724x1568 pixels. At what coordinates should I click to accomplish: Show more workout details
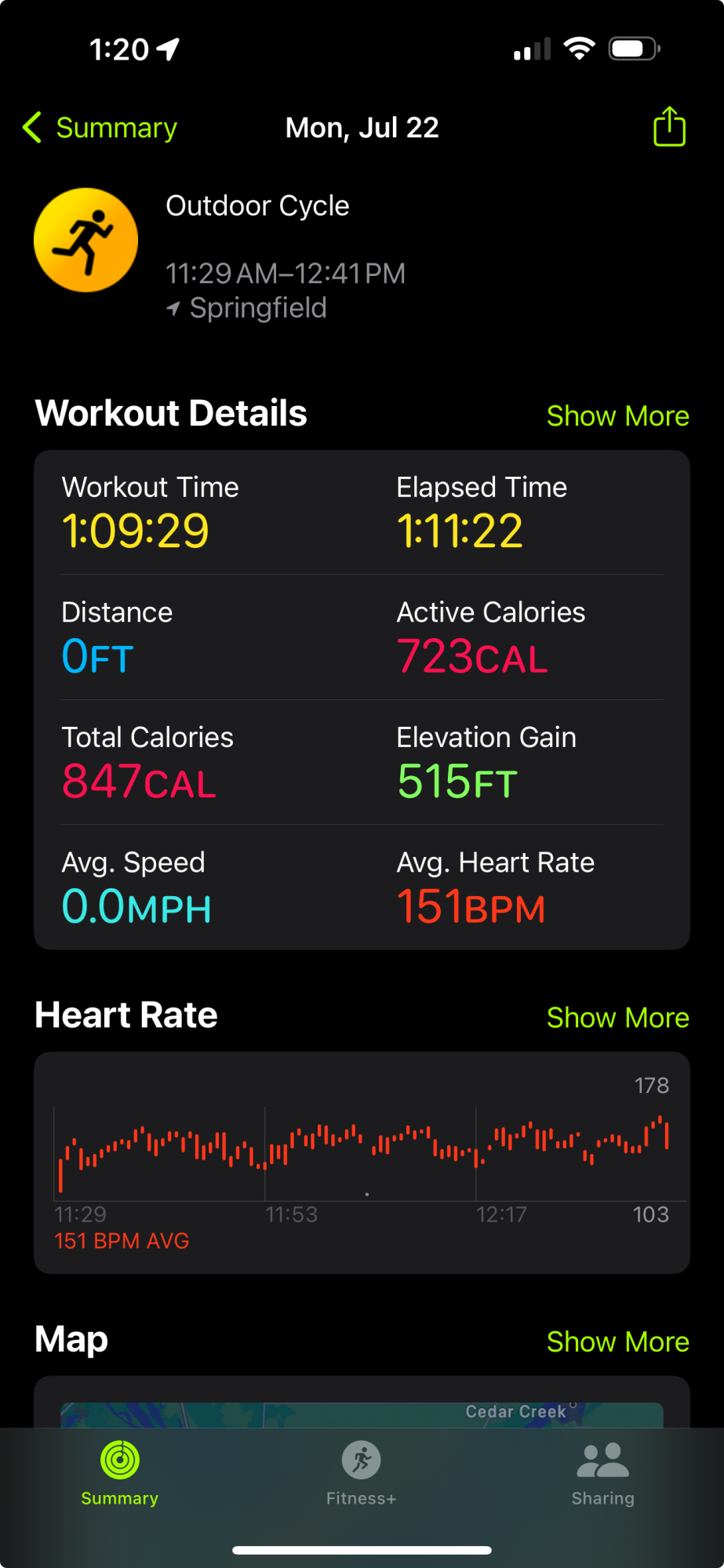click(617, 416)
